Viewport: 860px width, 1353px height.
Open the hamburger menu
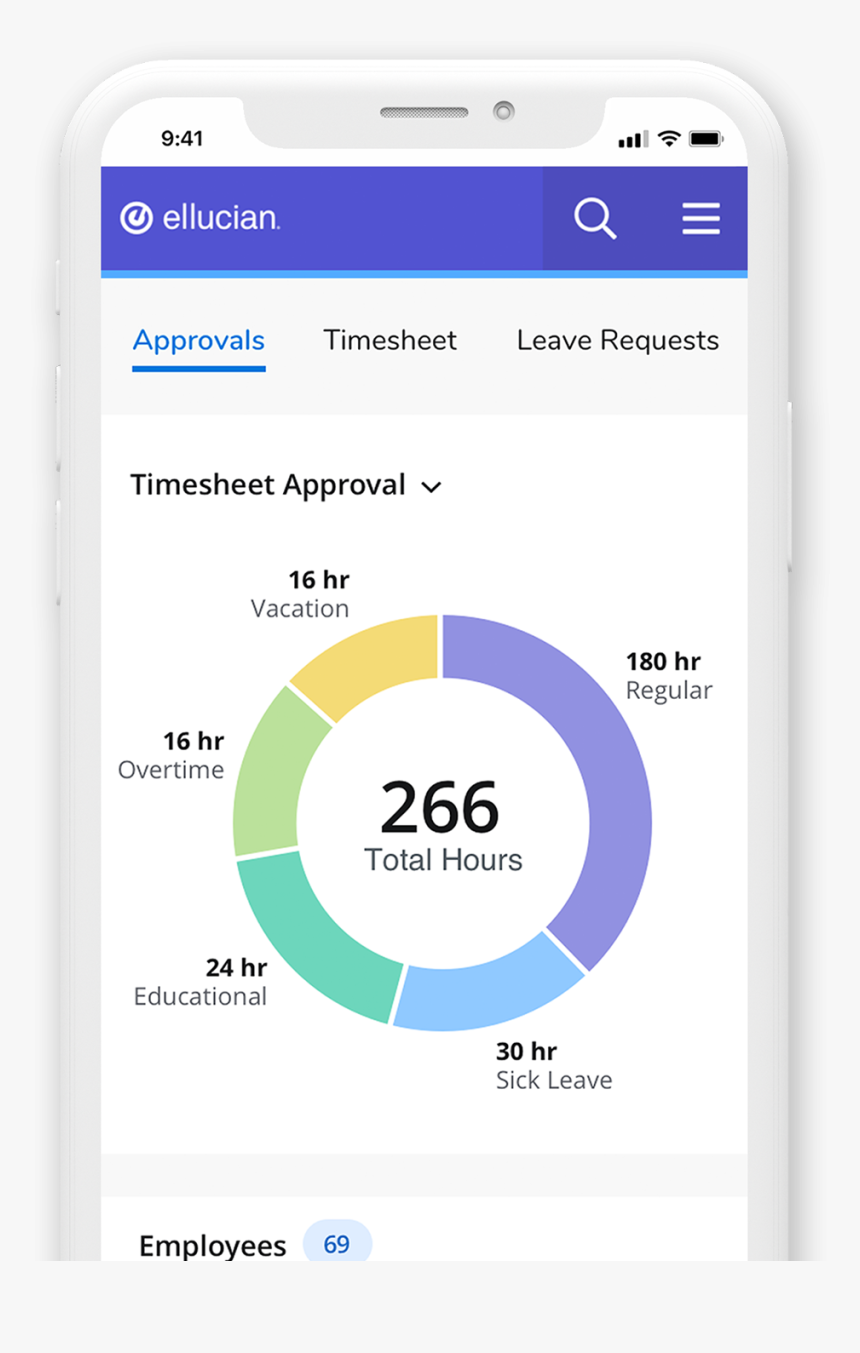point(700,218)
